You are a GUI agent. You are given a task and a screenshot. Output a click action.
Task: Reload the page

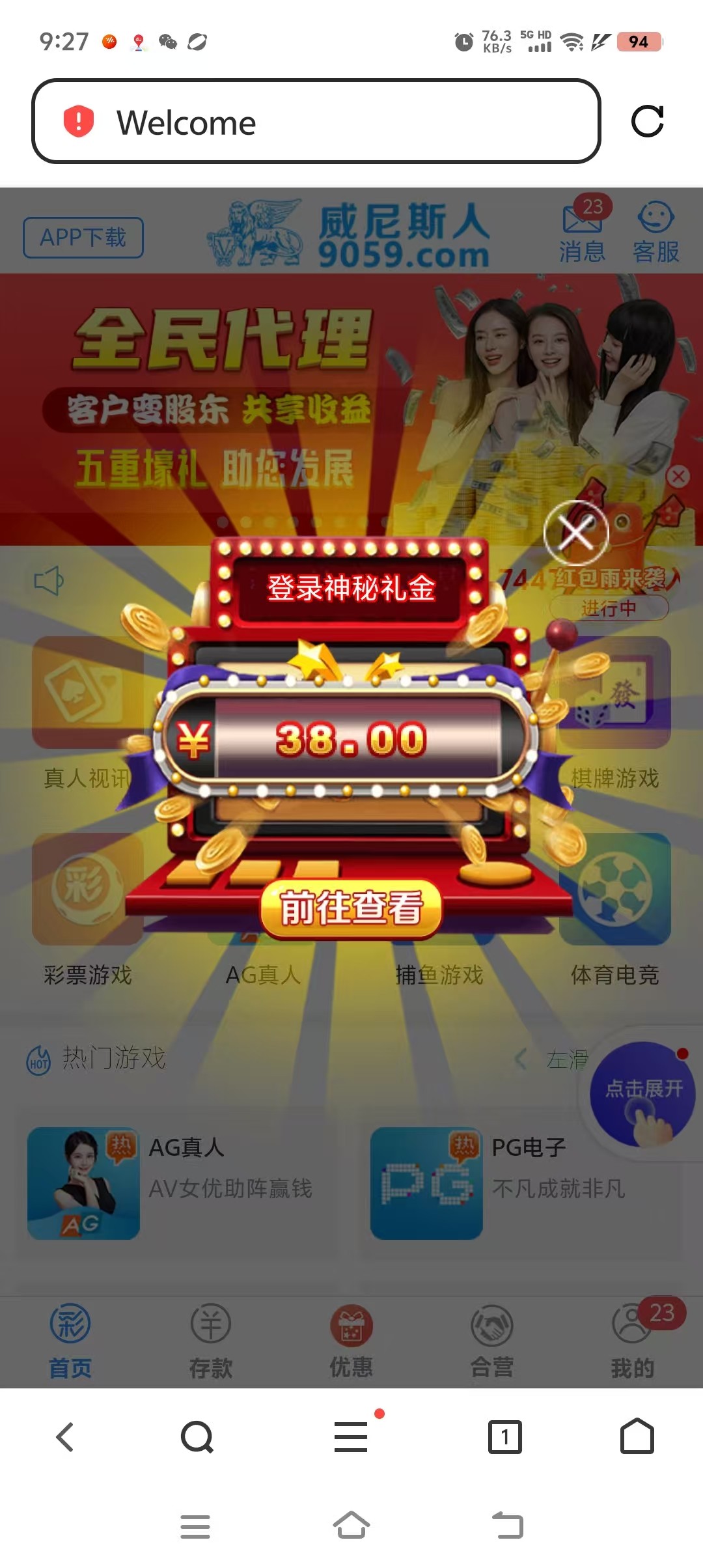coord(647,121)
